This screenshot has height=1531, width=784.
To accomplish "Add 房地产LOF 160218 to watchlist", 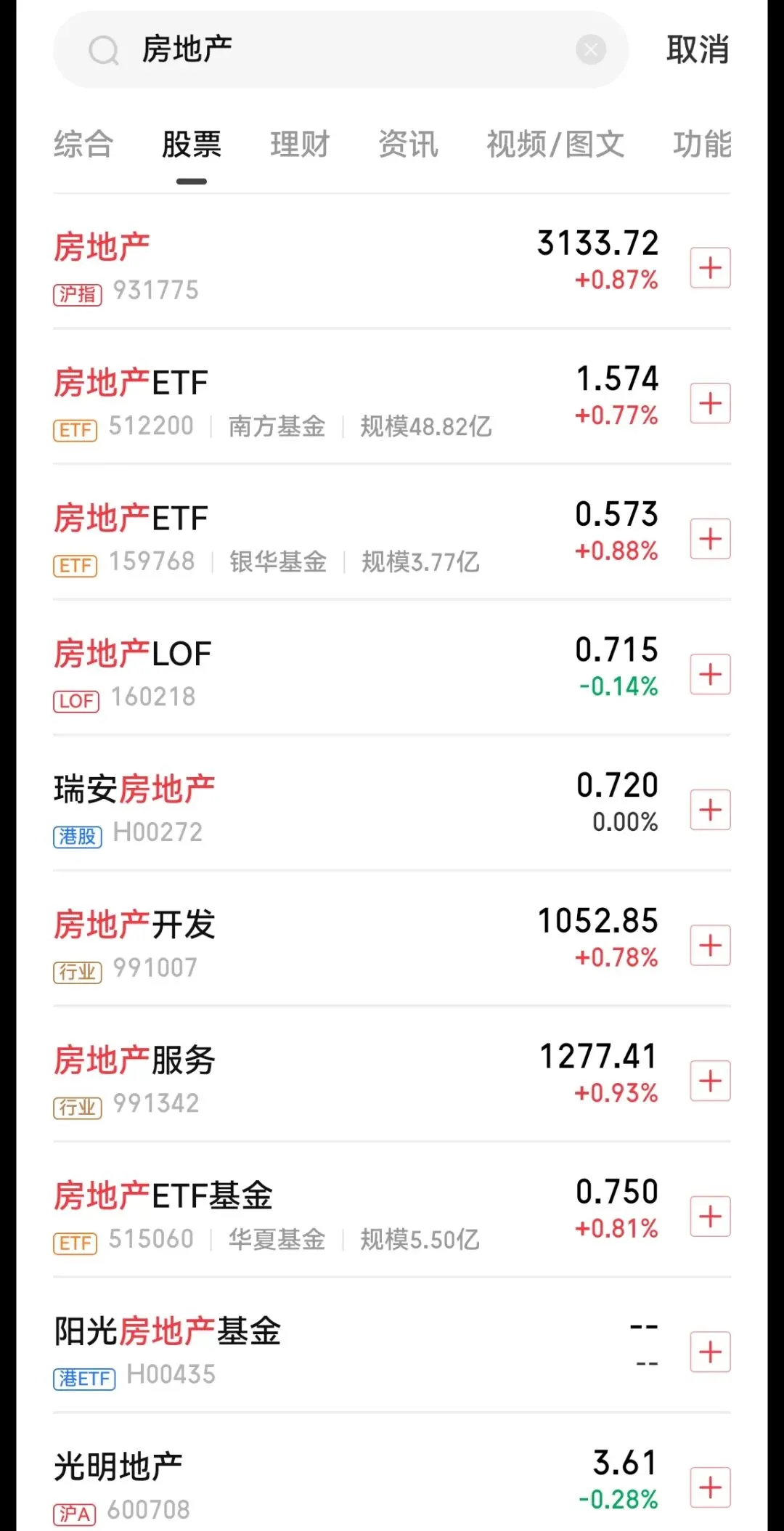I will pos(710,674).
